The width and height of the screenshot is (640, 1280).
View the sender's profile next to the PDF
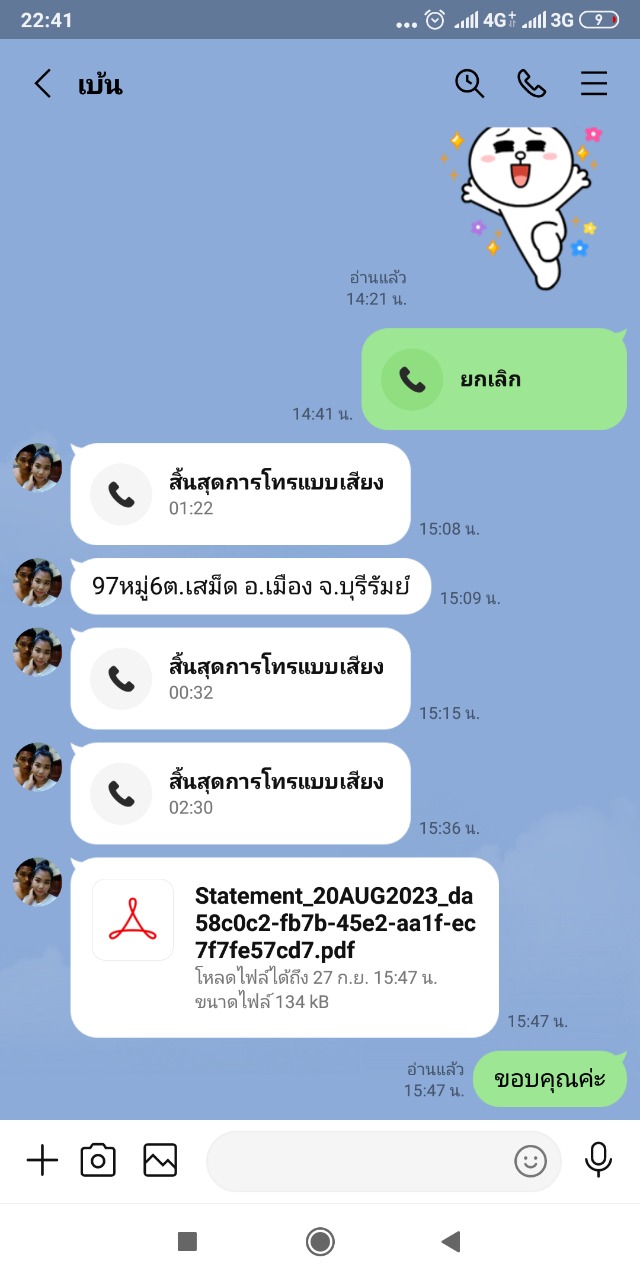[x=38, y=882]
